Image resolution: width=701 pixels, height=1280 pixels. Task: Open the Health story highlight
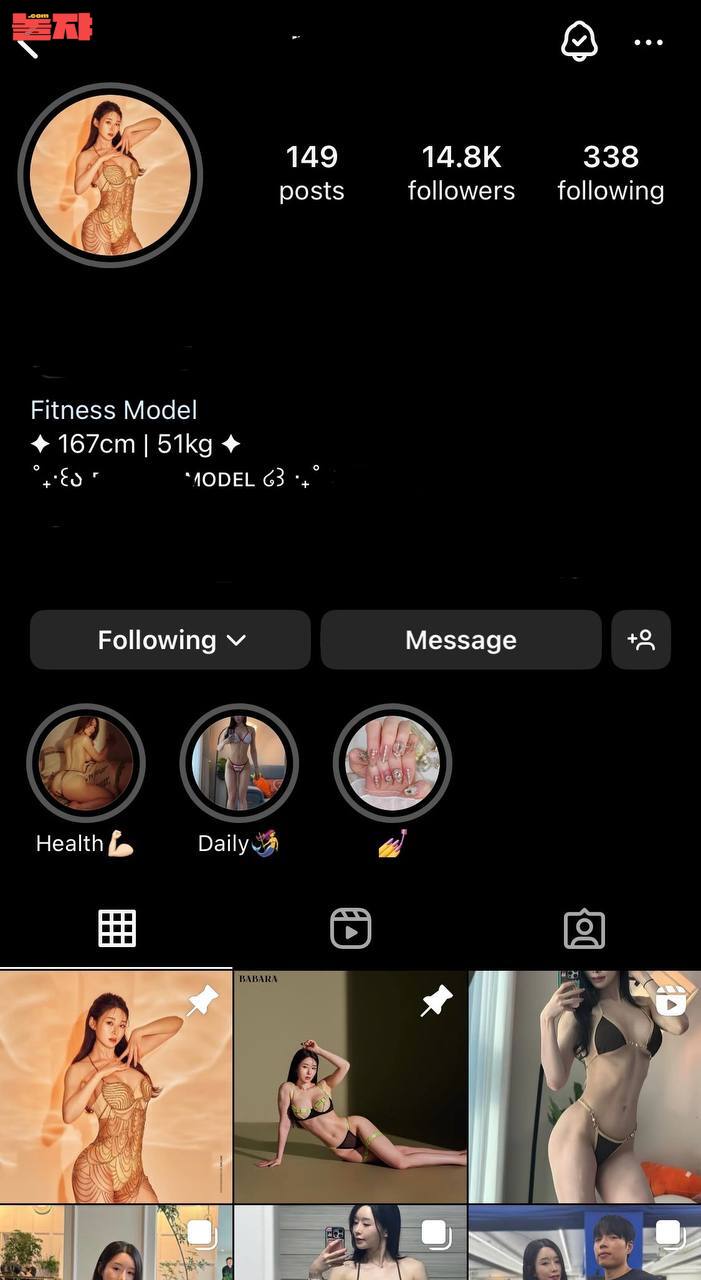click(86, 765)
